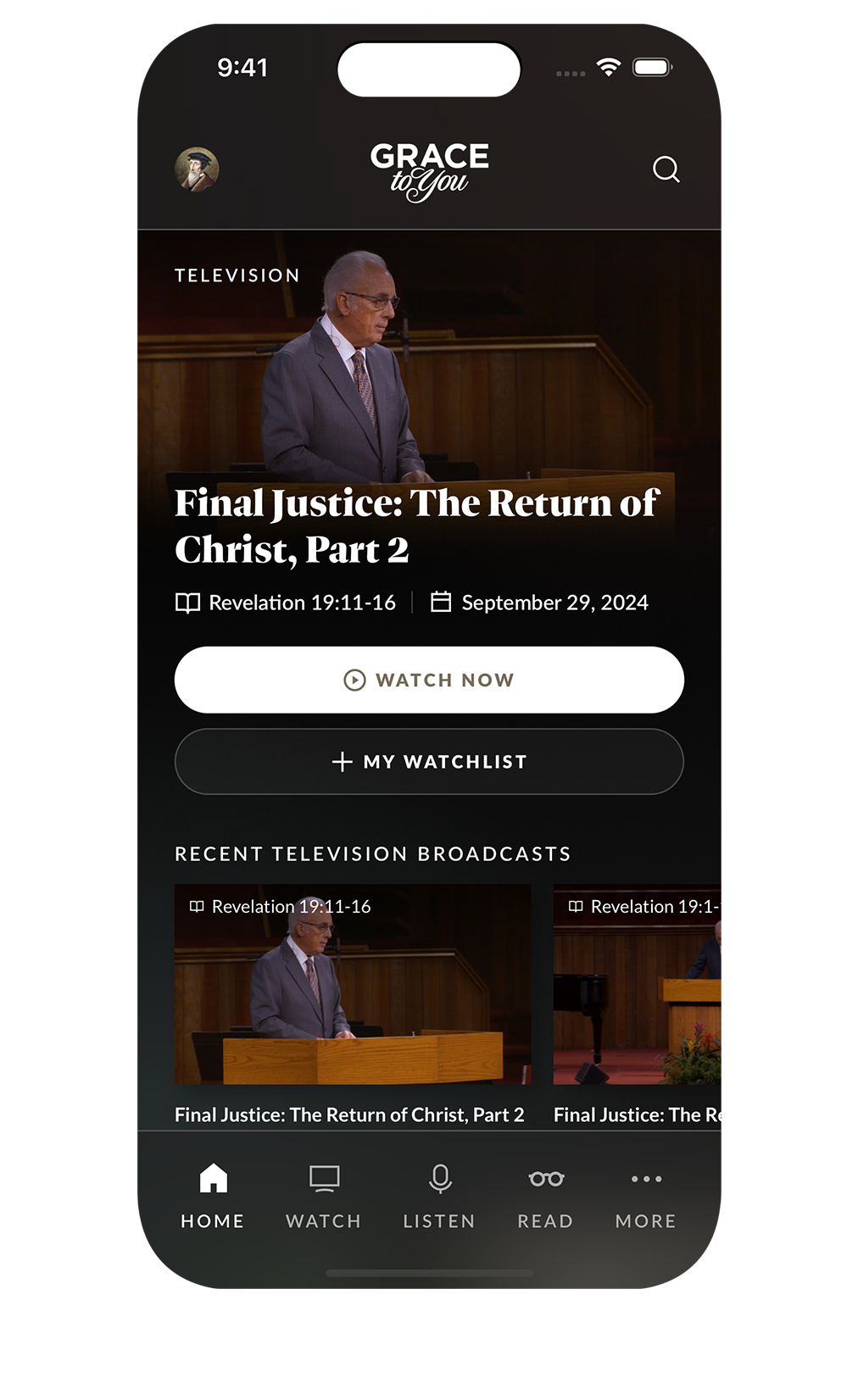Add broadcast to My Watchlist
The height and width of the screenshot is (1400, 858).
point(429,761)
